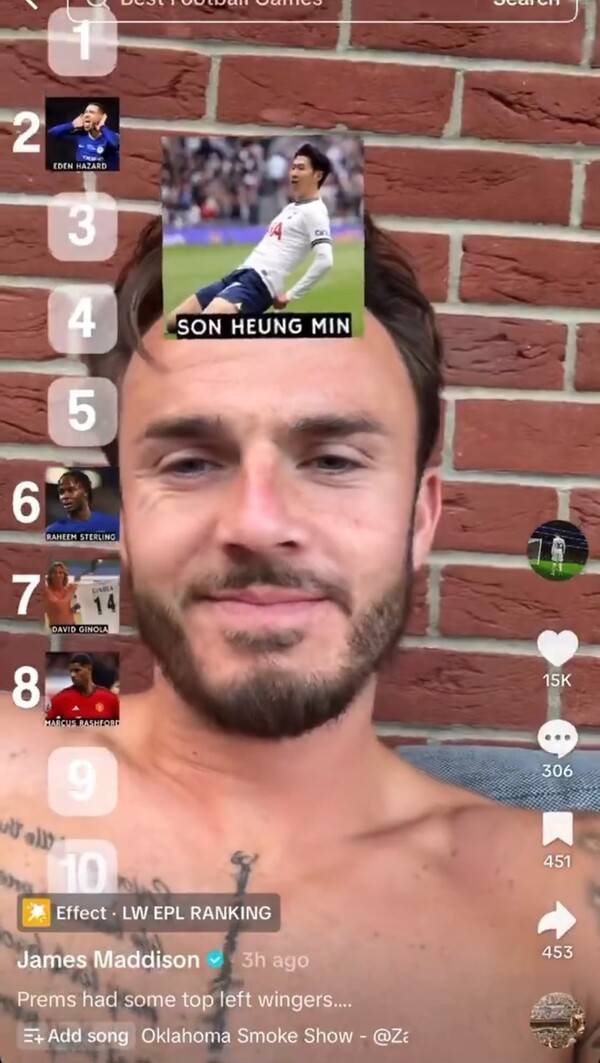Screen dimensions: 600x1063
Task: Open the comments with 306 replies
Action: tap(557, 739)
